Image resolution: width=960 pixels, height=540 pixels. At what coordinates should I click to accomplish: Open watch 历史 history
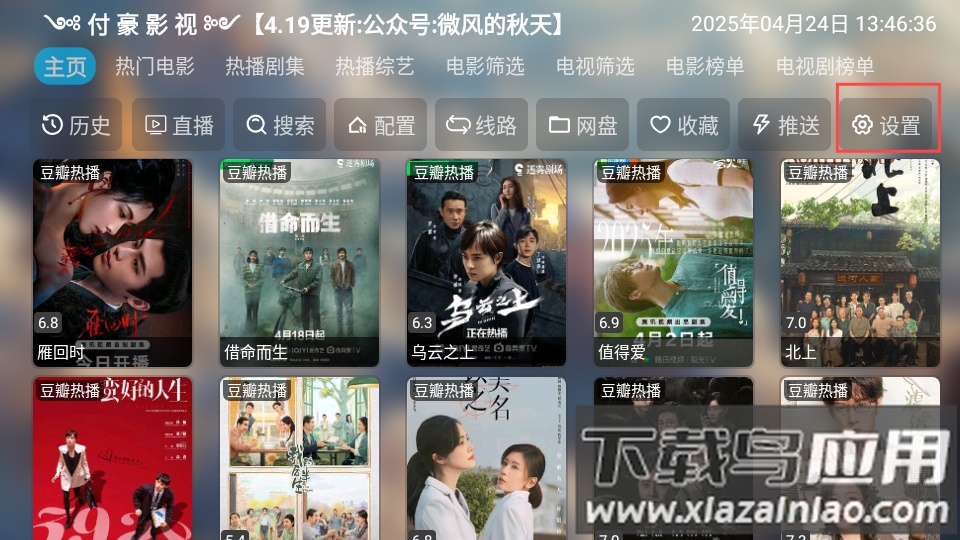[x=77, y=125]
